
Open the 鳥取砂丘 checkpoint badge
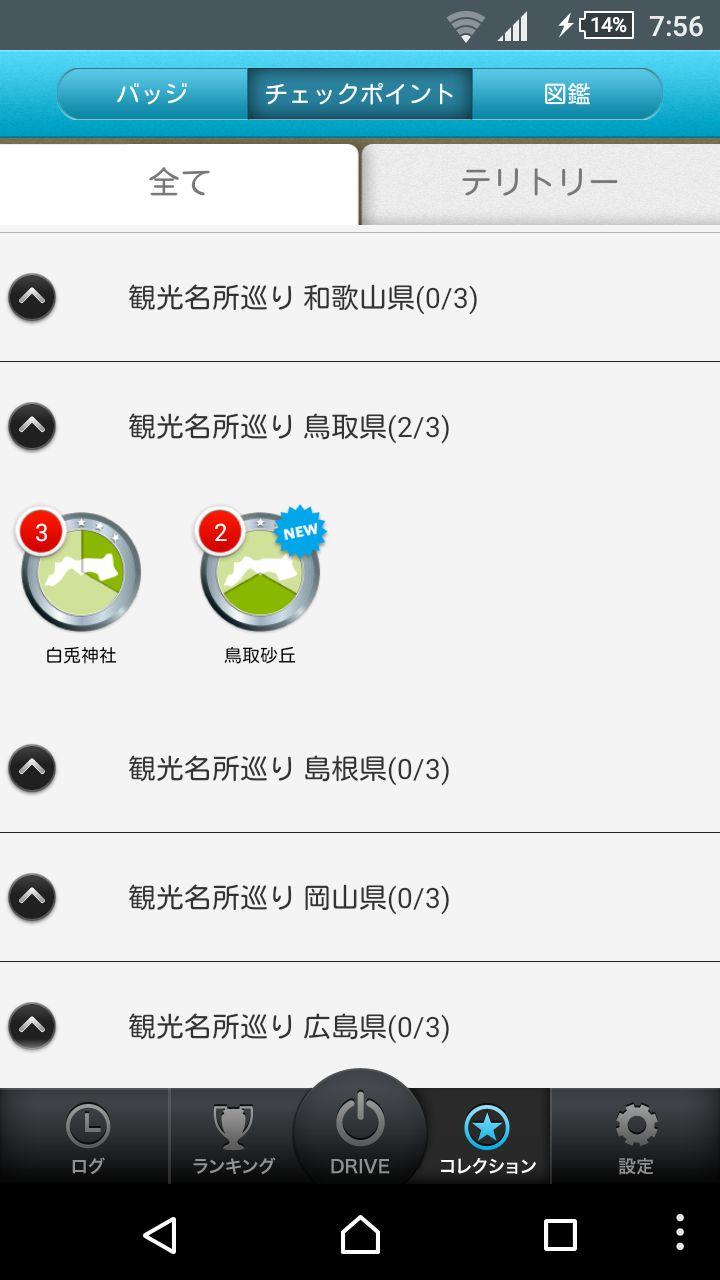click(261, 588)
